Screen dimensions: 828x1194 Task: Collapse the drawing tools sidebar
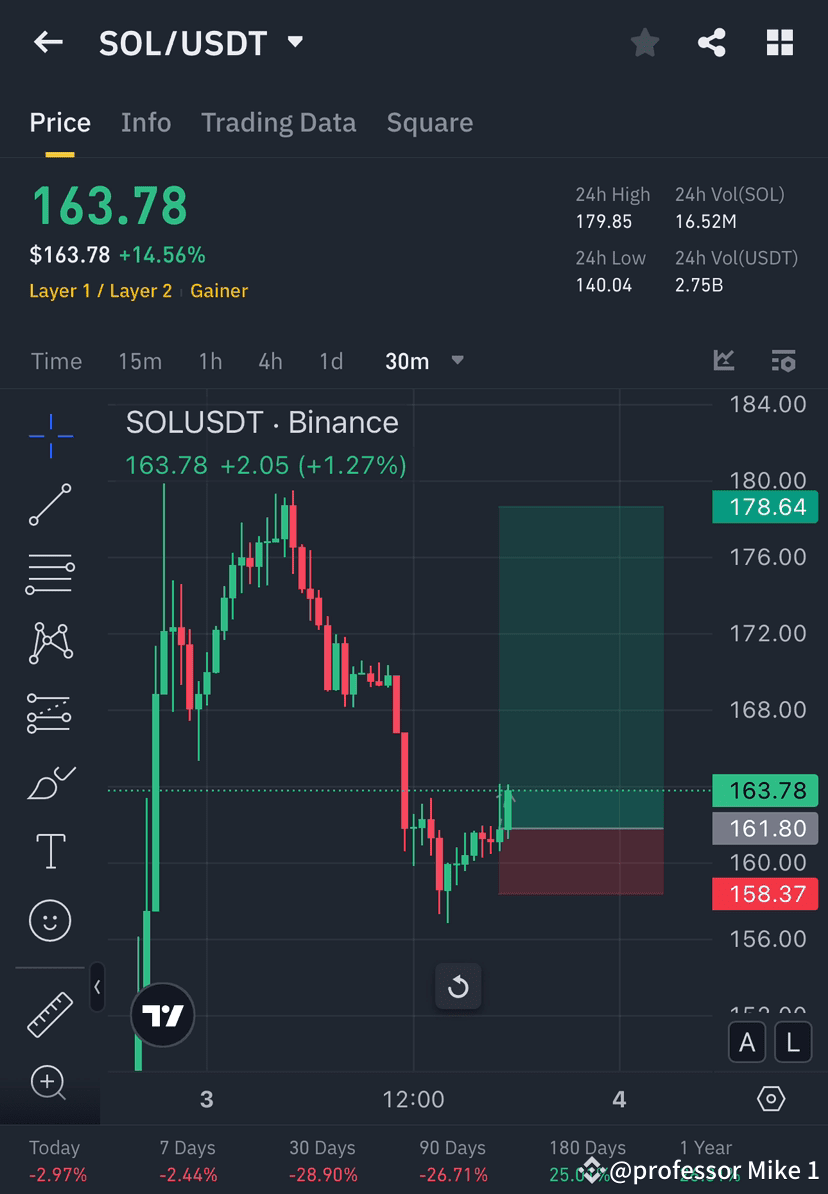tap(97, 987)
